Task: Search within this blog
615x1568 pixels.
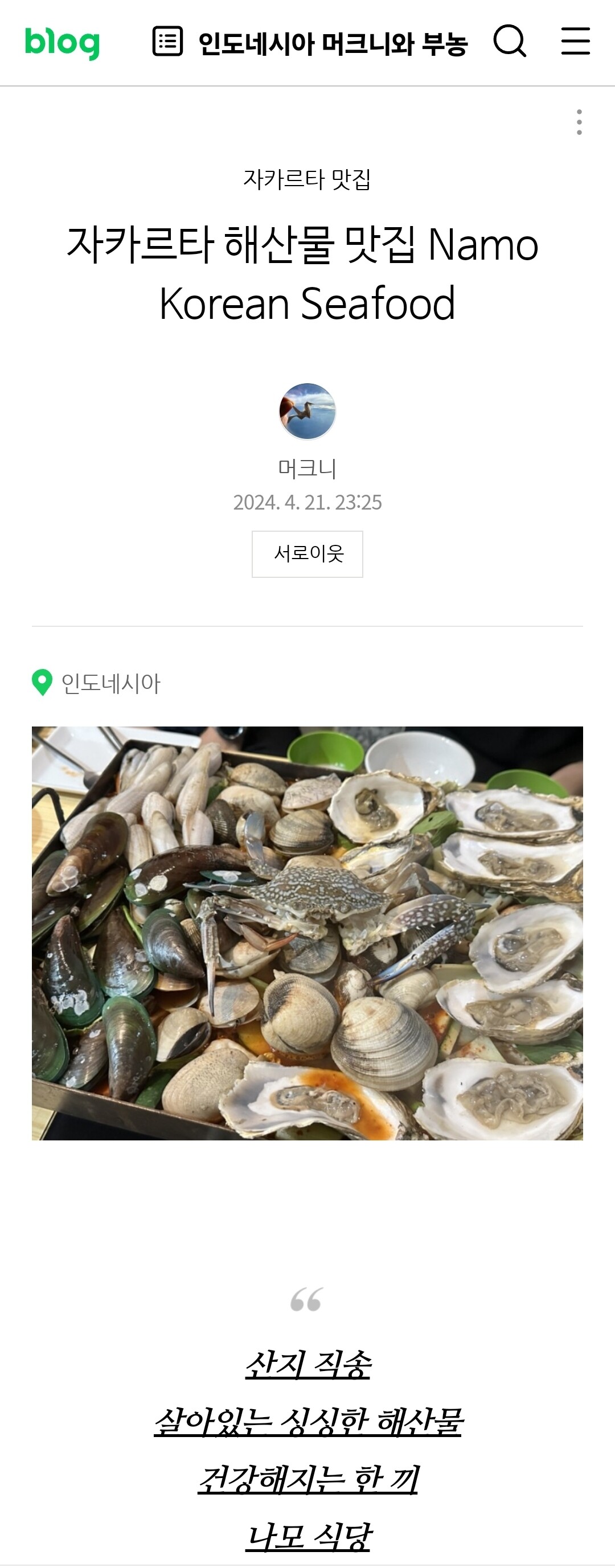Action: 510,42
